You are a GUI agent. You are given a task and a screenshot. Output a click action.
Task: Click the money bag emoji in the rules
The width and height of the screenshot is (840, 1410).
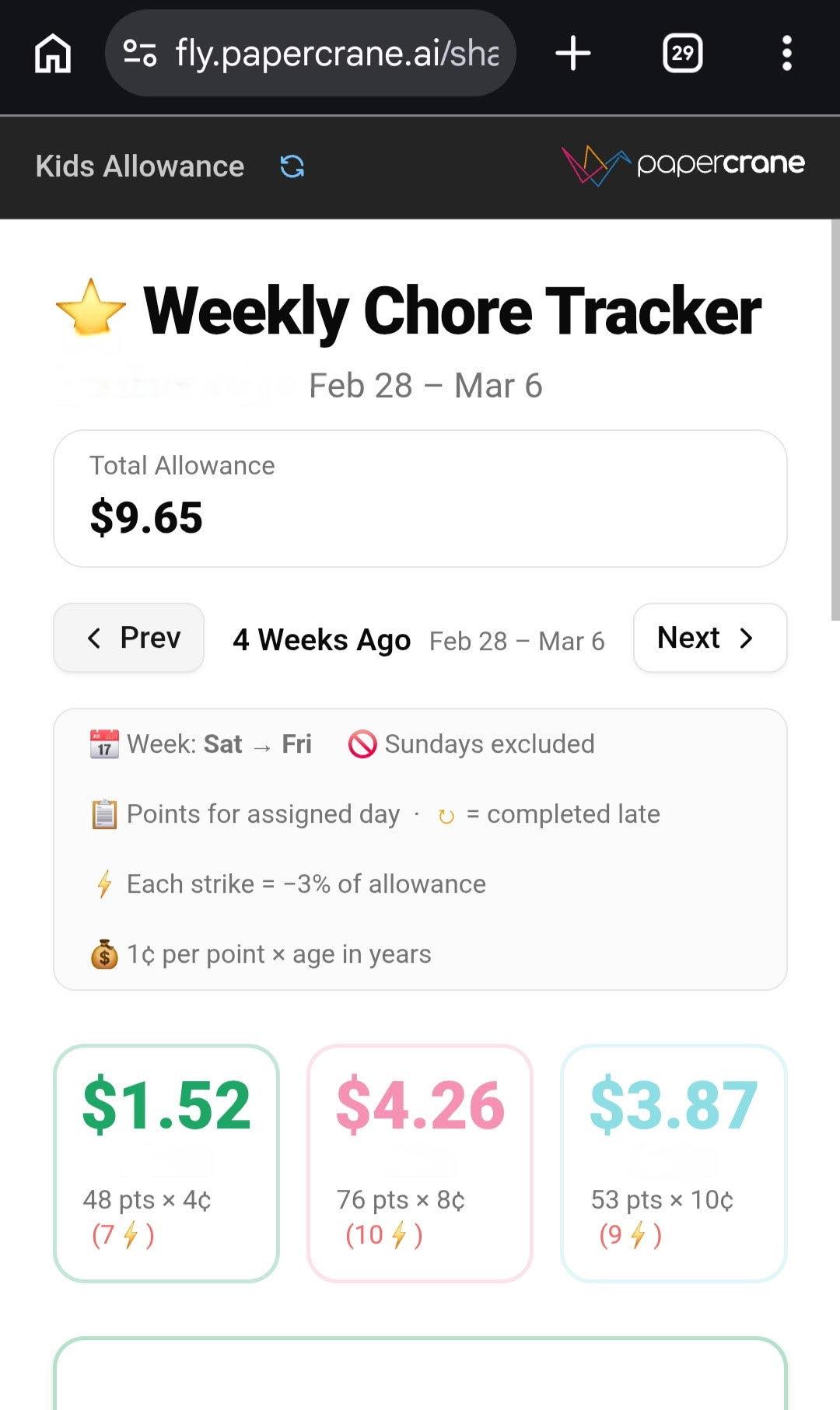click(103, 953)
